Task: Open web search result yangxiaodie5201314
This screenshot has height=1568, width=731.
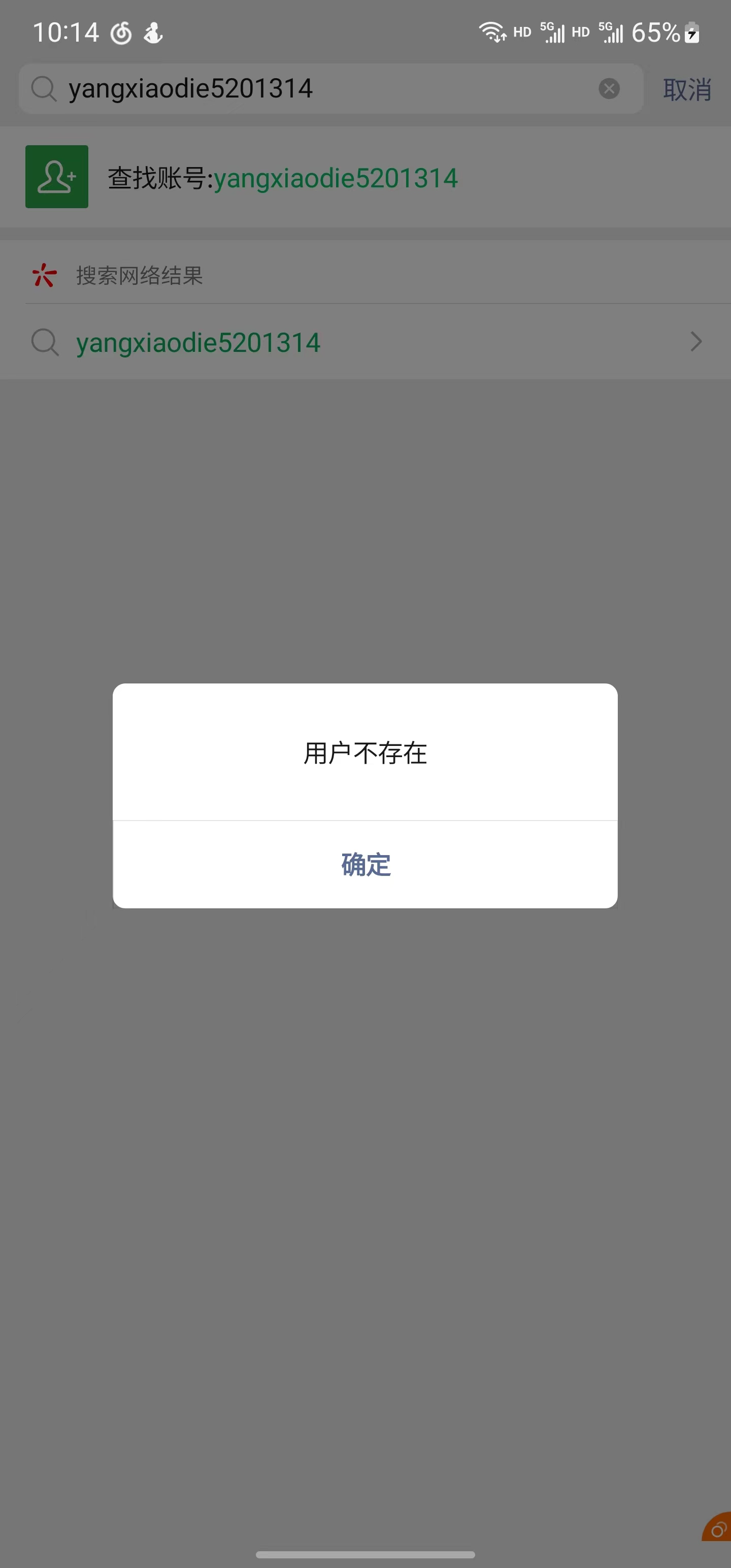Action: click(365, 342)
